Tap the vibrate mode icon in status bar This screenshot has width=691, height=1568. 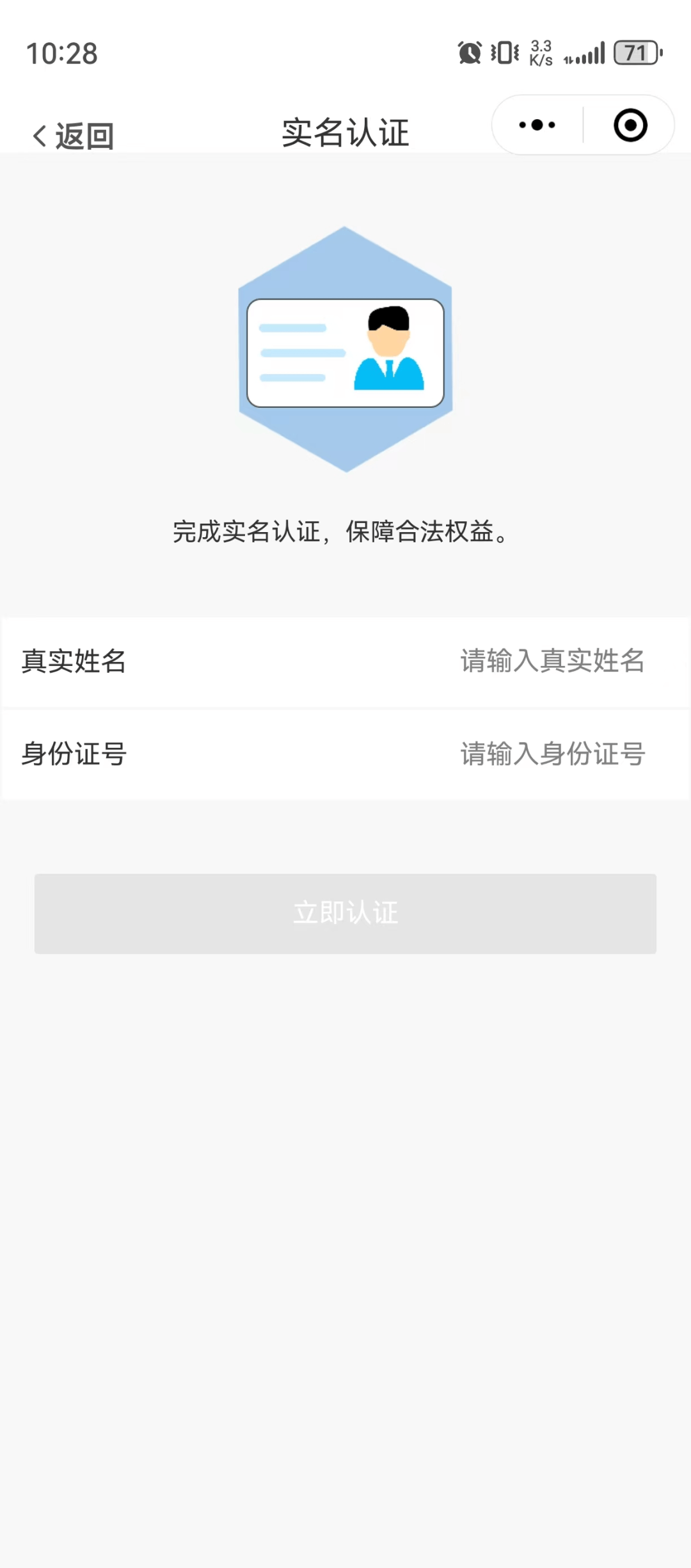505,53
